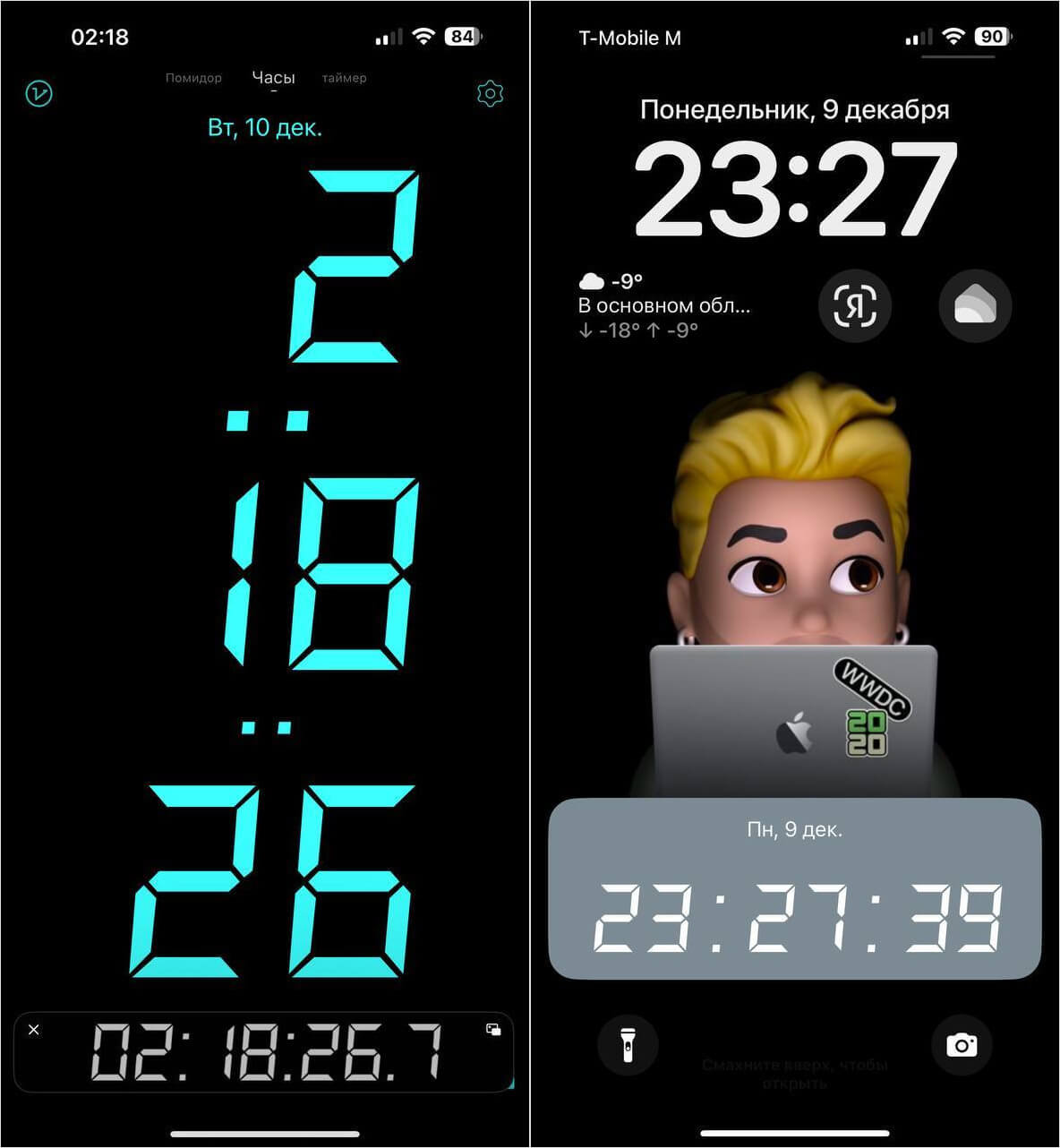Turn on the flashlight
Image resolution: width=1060 pixels, height=1148 pixels.
628,1044
